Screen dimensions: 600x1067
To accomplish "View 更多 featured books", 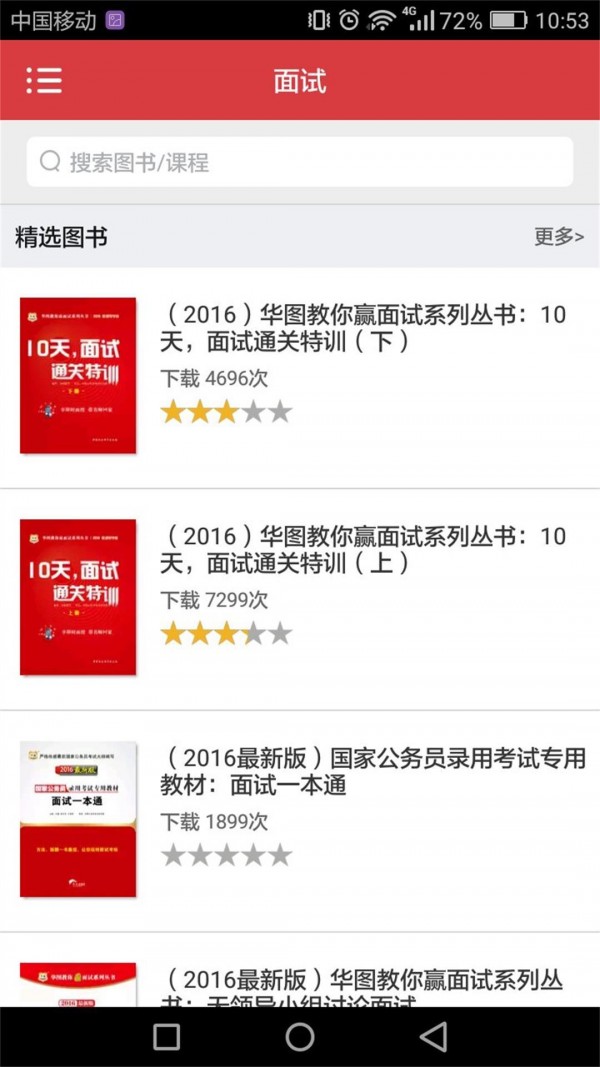I will tap(558, 237).
